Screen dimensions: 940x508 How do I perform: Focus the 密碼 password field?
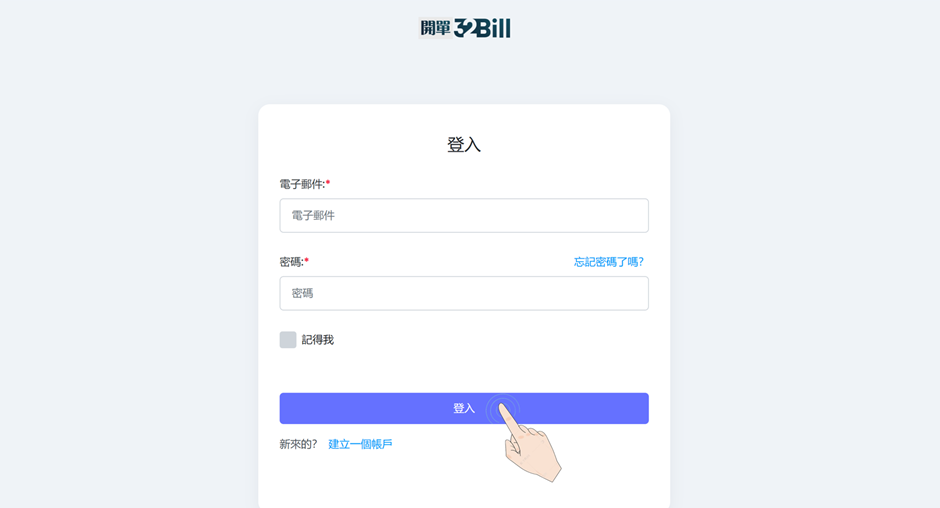point(463,293)
